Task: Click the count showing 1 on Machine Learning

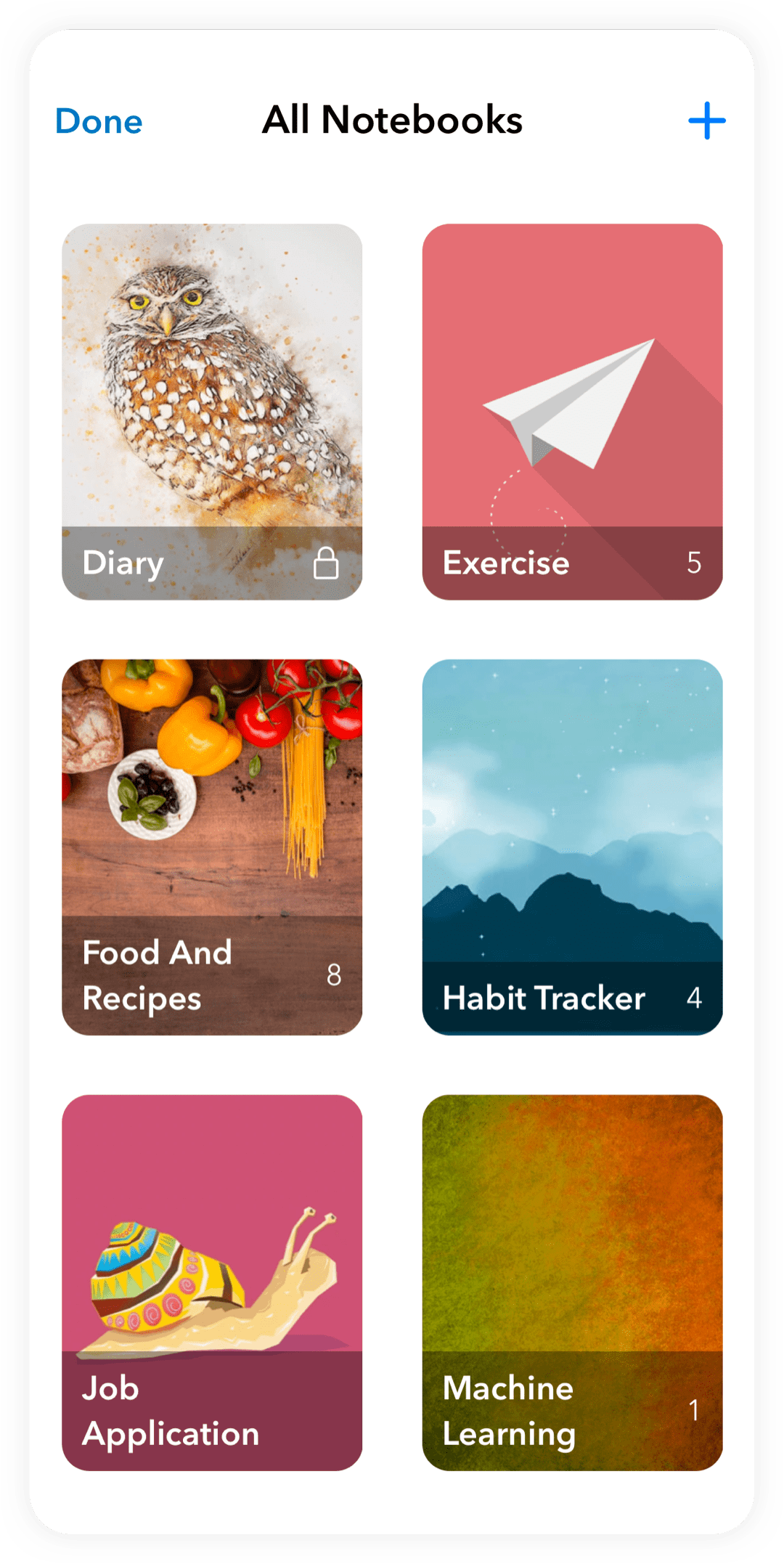Action: pyautogui.click(x=695, y=1409)
